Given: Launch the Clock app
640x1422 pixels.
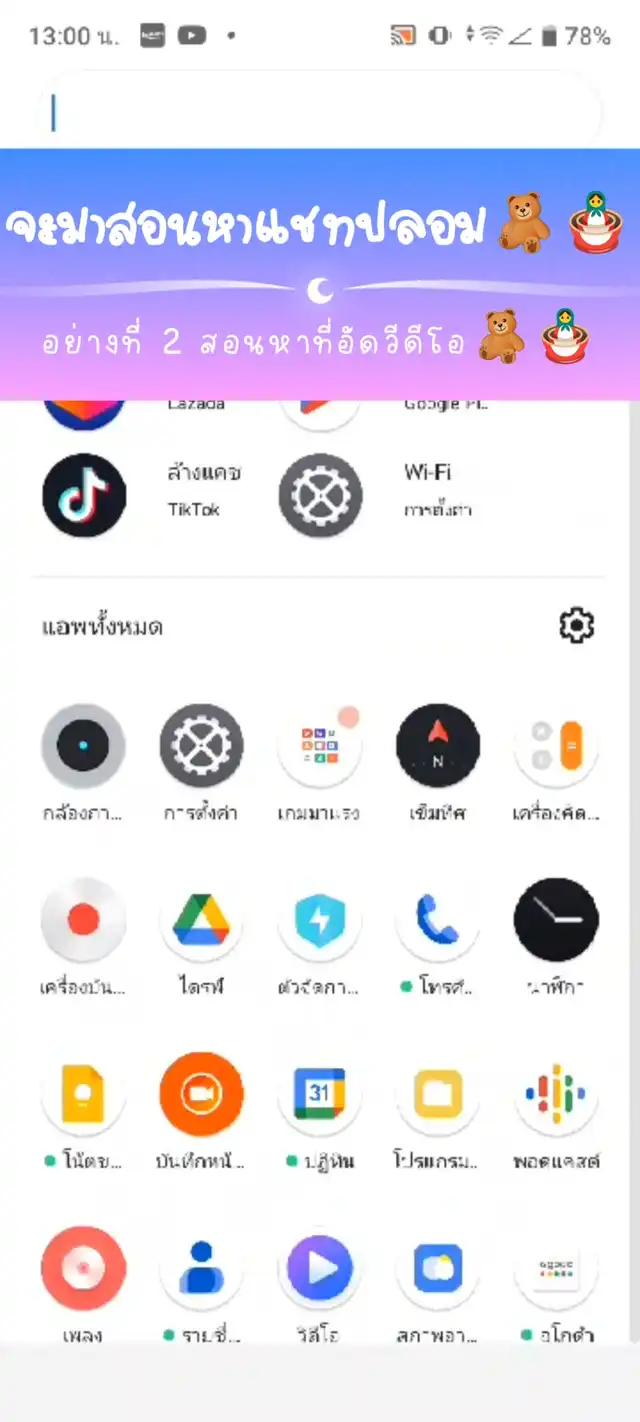Looking at the screenshot, I should tap(556, 920).
